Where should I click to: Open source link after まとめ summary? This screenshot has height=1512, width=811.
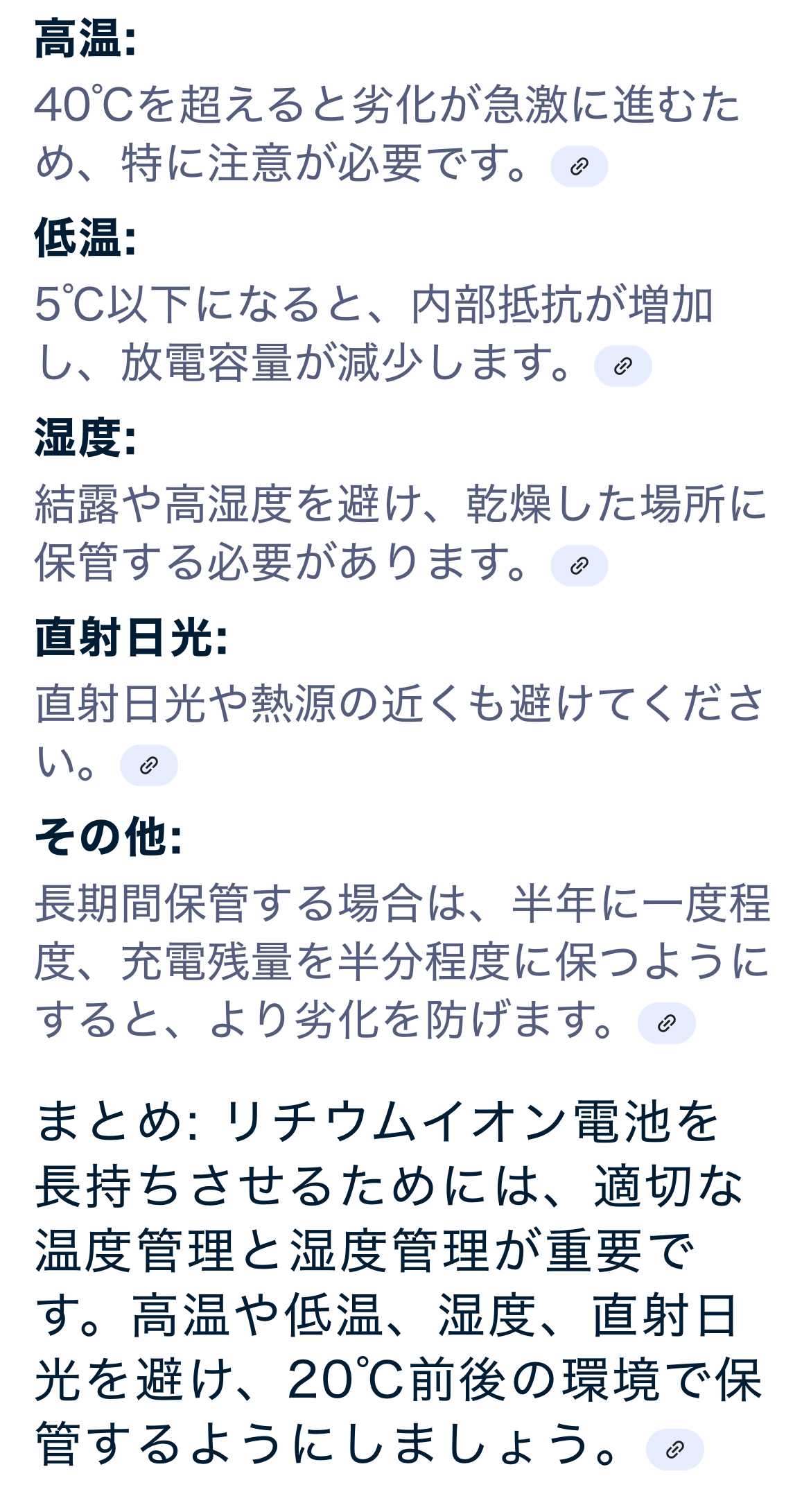(x=674, y=1449)
